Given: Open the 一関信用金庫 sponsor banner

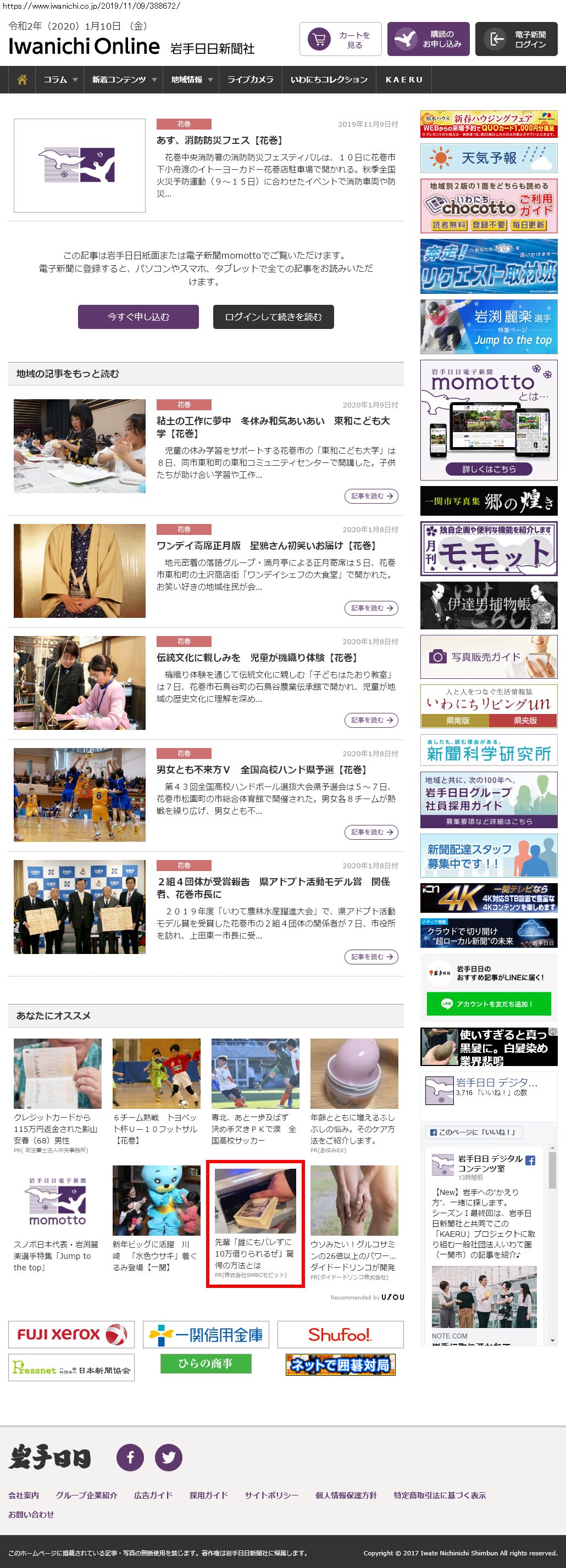Looking at the screenshot, I should coord(206,1335).
